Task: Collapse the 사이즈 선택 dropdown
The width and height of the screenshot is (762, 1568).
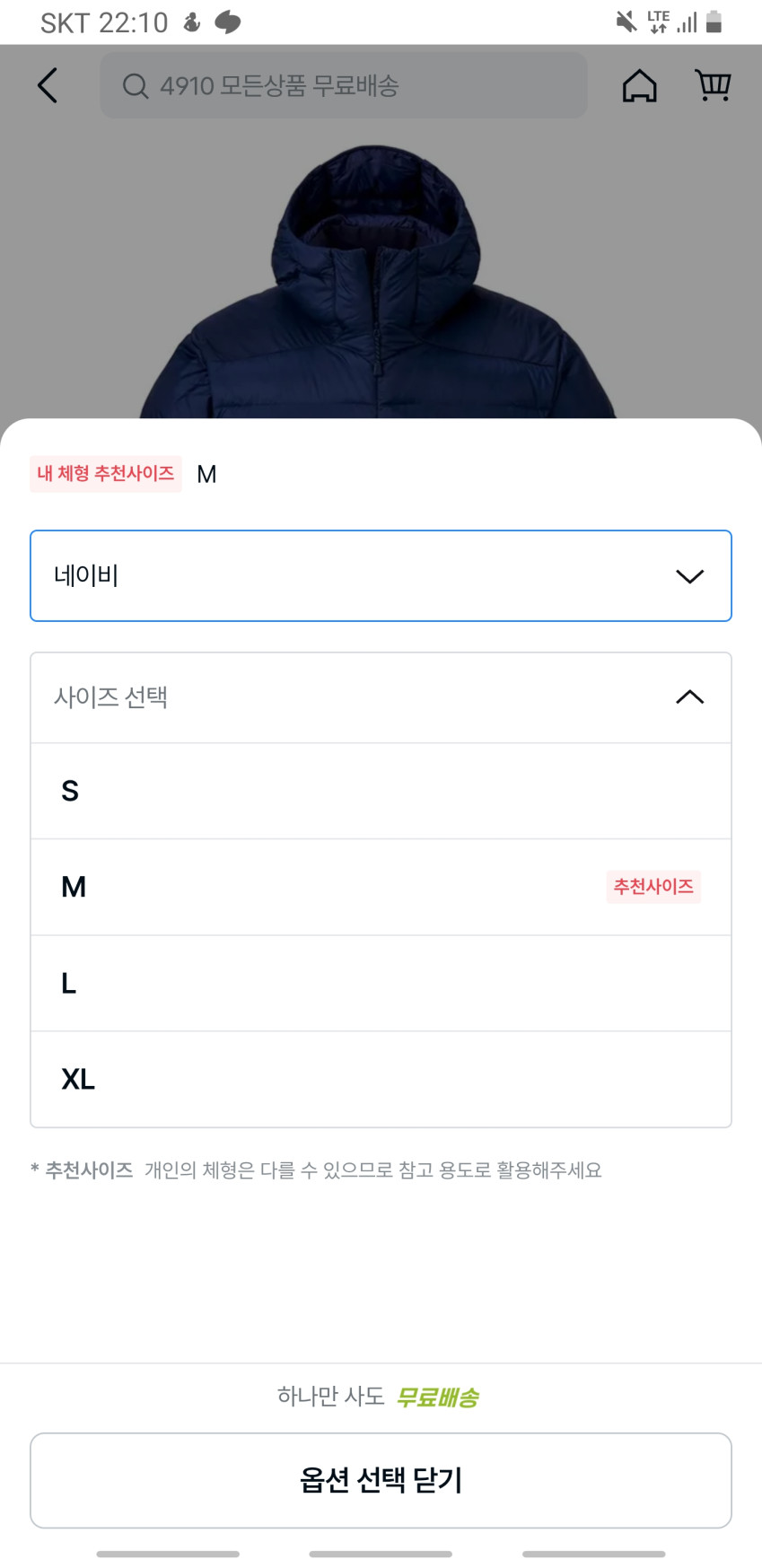Action: (381, 697)
